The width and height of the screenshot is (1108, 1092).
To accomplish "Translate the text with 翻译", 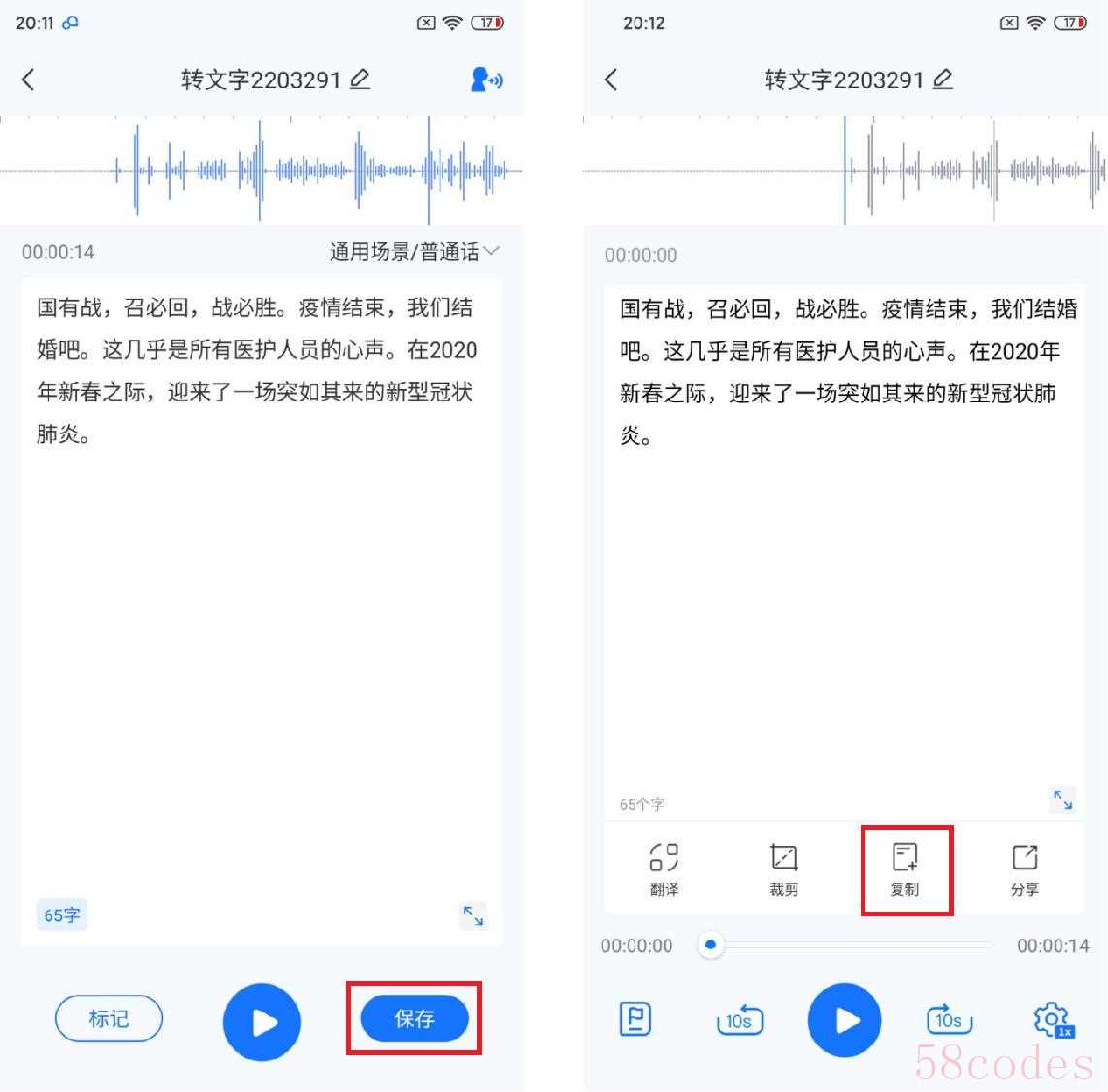I will (664, 868).
